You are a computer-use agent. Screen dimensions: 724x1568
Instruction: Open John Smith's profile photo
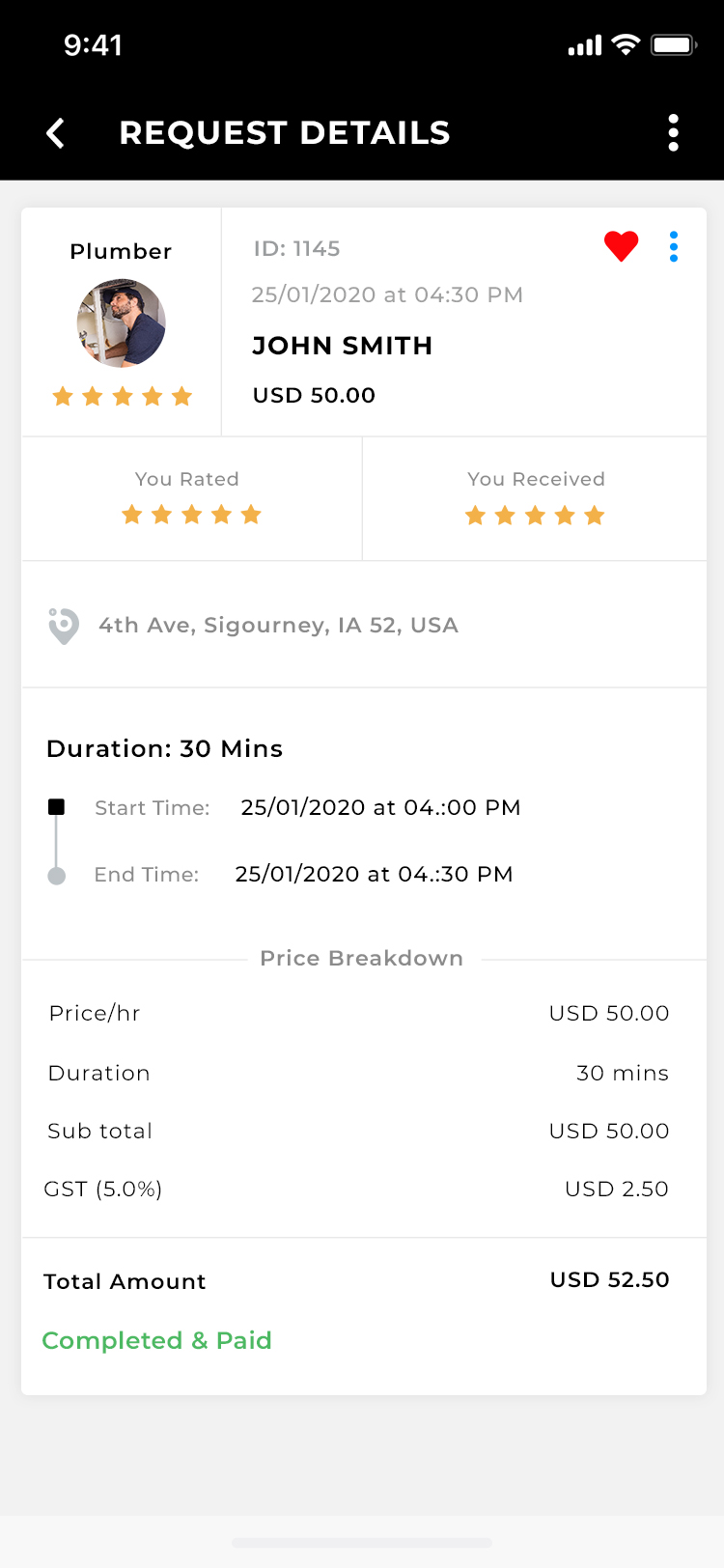(x=122, y=323)
